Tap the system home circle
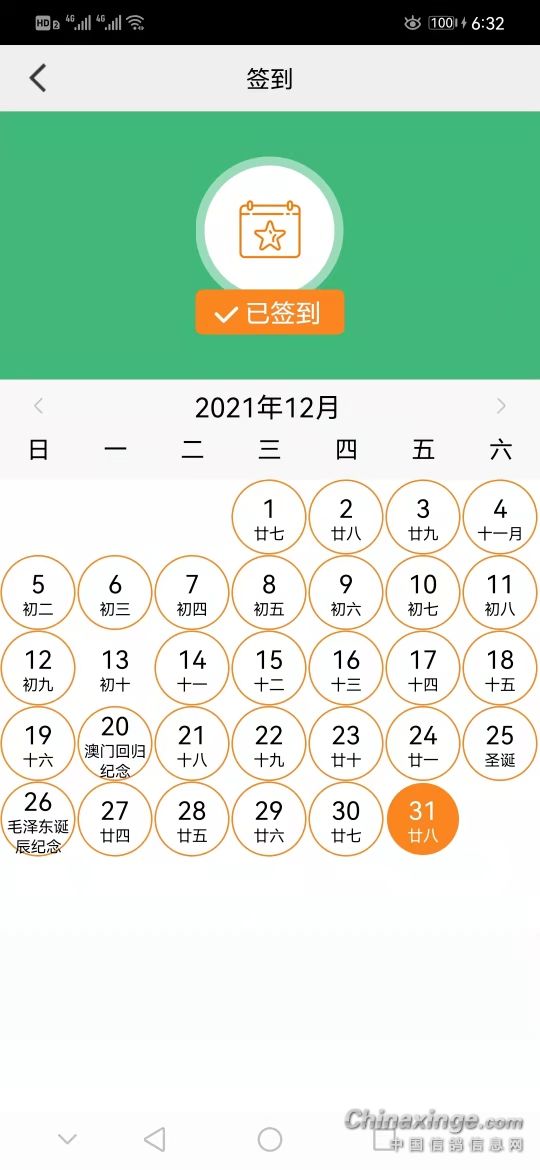Viewport: 540px width, 1170px height. click(x=269, y=1139)
